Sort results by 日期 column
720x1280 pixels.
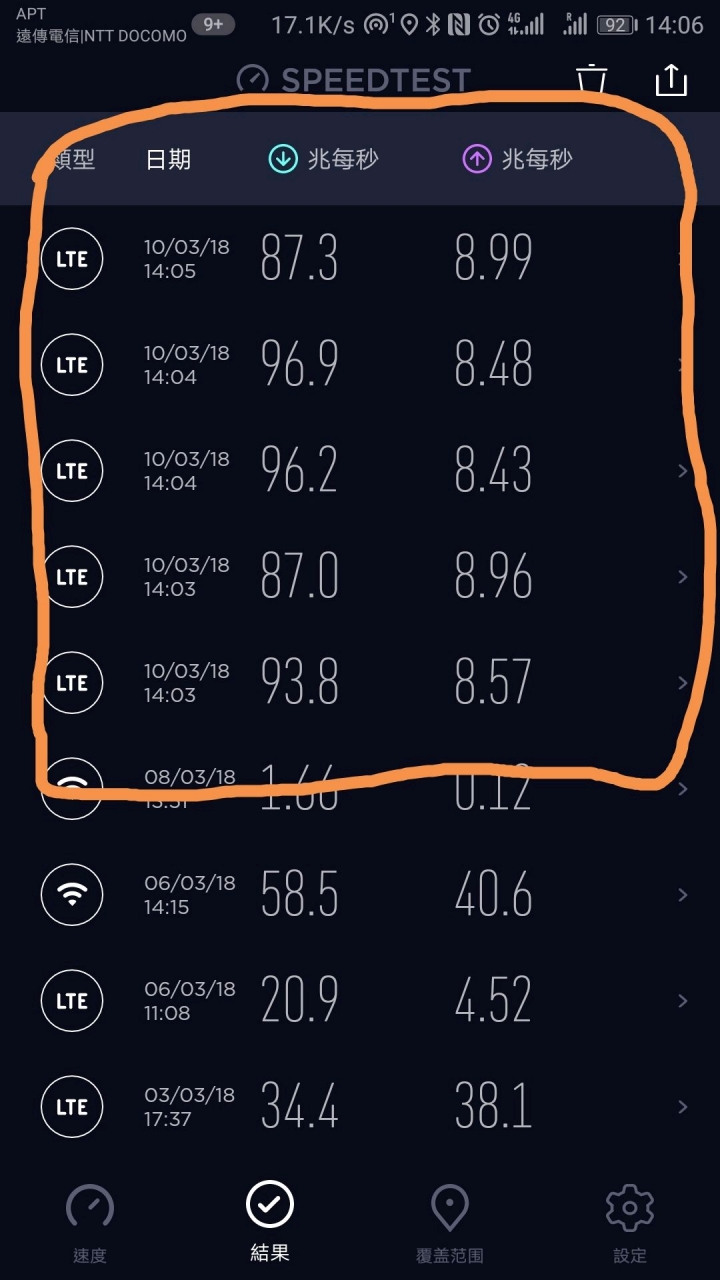168,159
